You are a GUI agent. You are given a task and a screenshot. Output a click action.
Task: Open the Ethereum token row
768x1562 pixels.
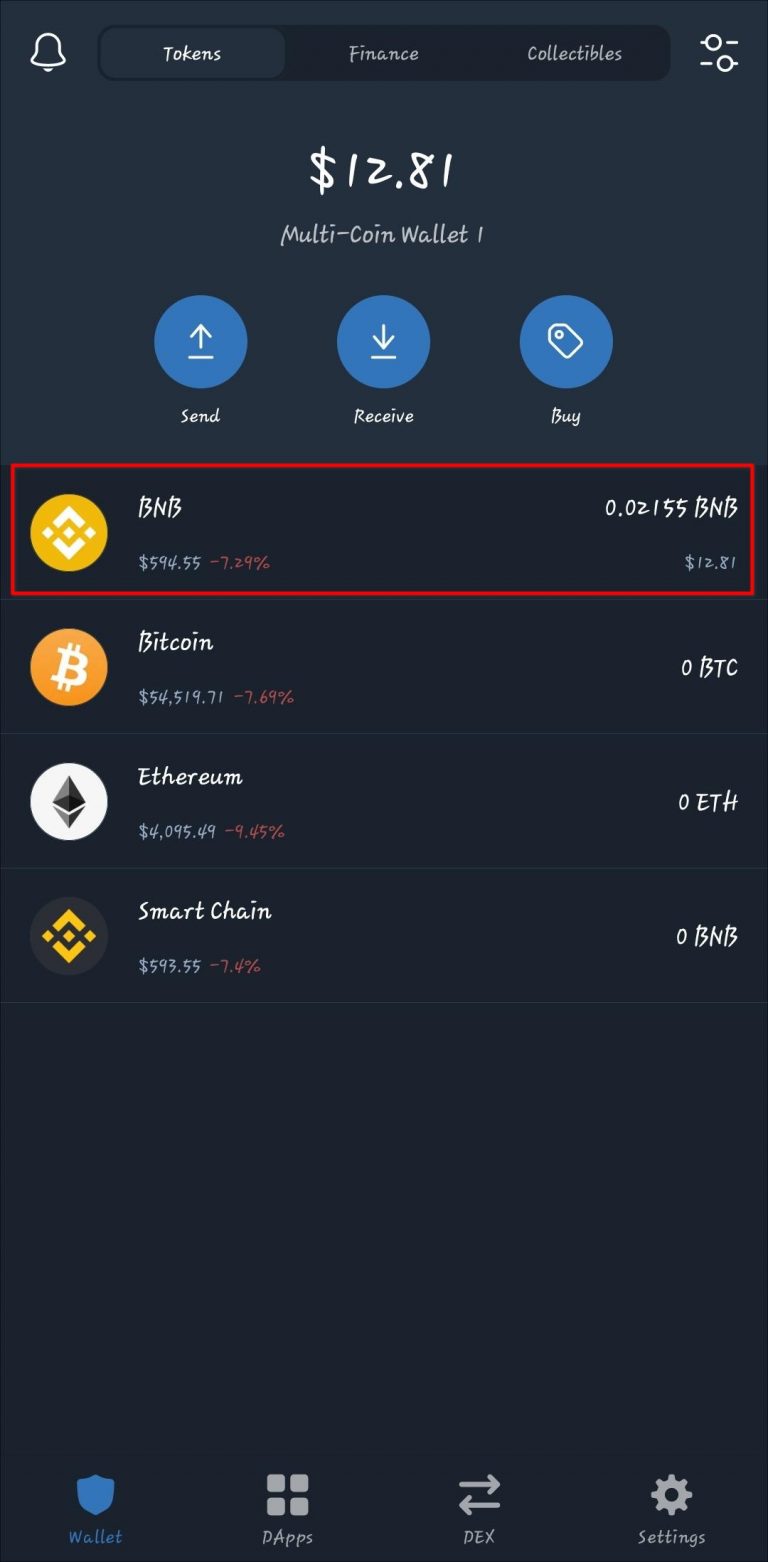[383, 801]
